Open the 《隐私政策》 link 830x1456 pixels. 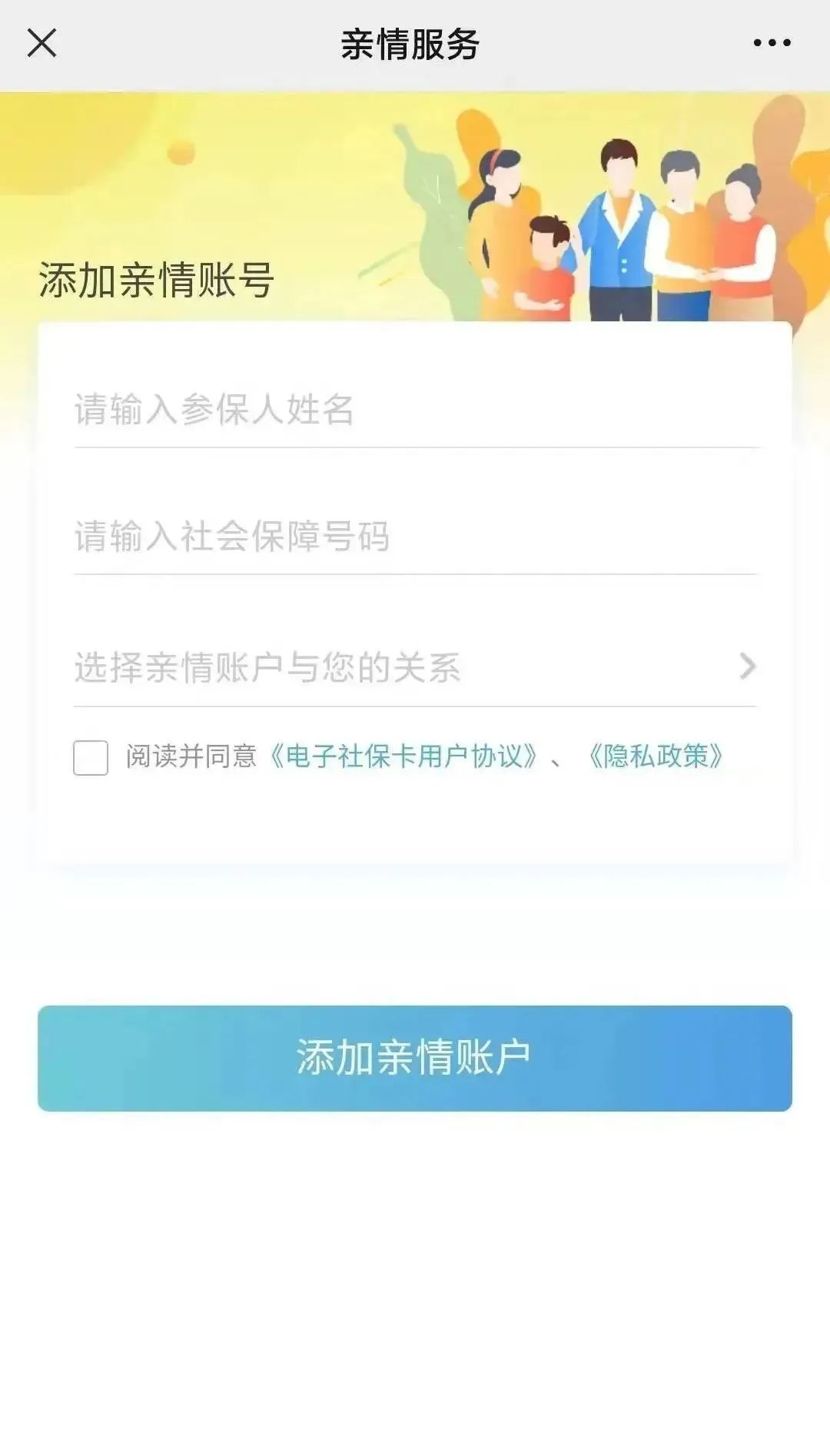click(x=656, y=756)
